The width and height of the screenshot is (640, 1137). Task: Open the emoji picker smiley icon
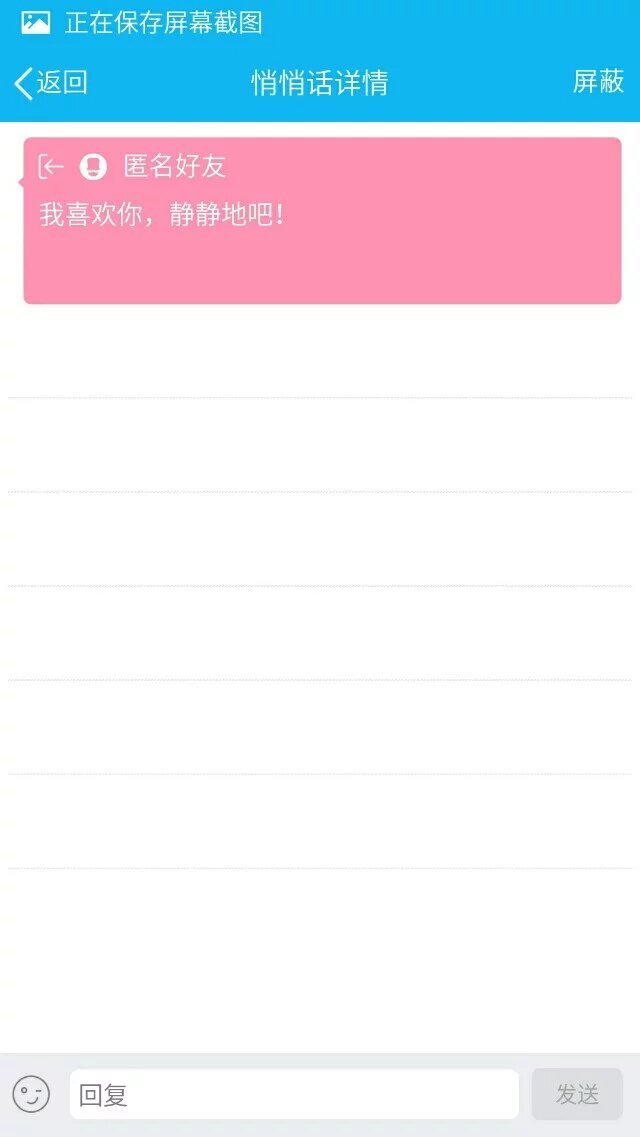(31, 1094)
